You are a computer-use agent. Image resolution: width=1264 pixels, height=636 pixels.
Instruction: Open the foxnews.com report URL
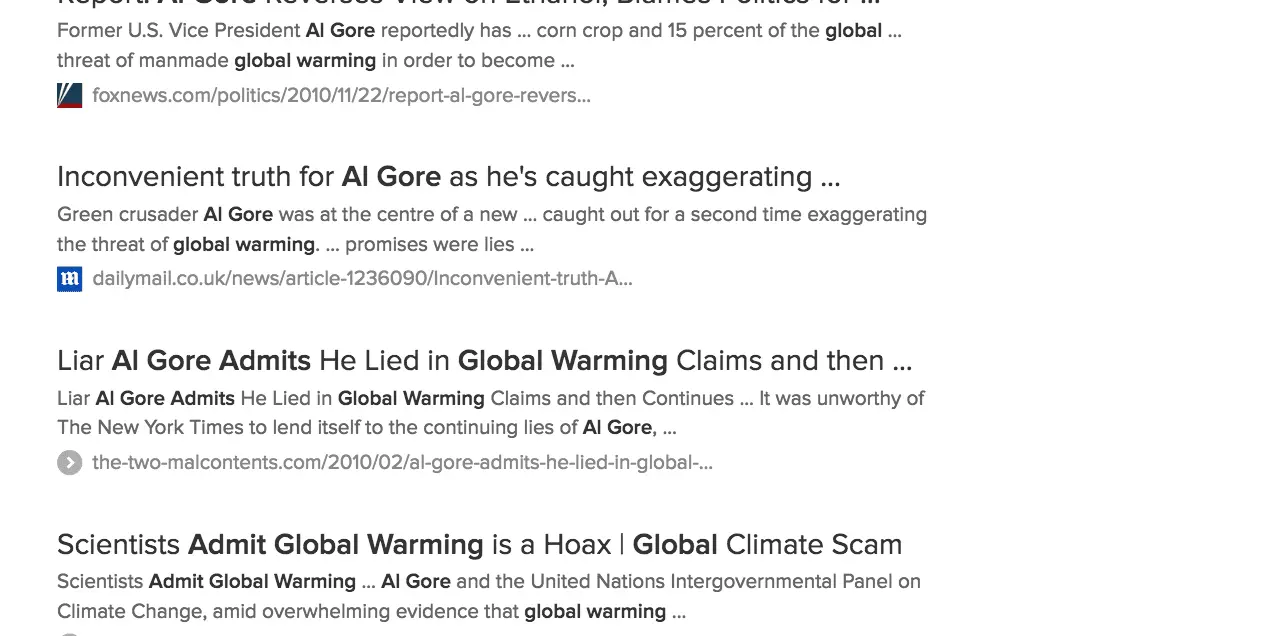[x=341, y=96]
